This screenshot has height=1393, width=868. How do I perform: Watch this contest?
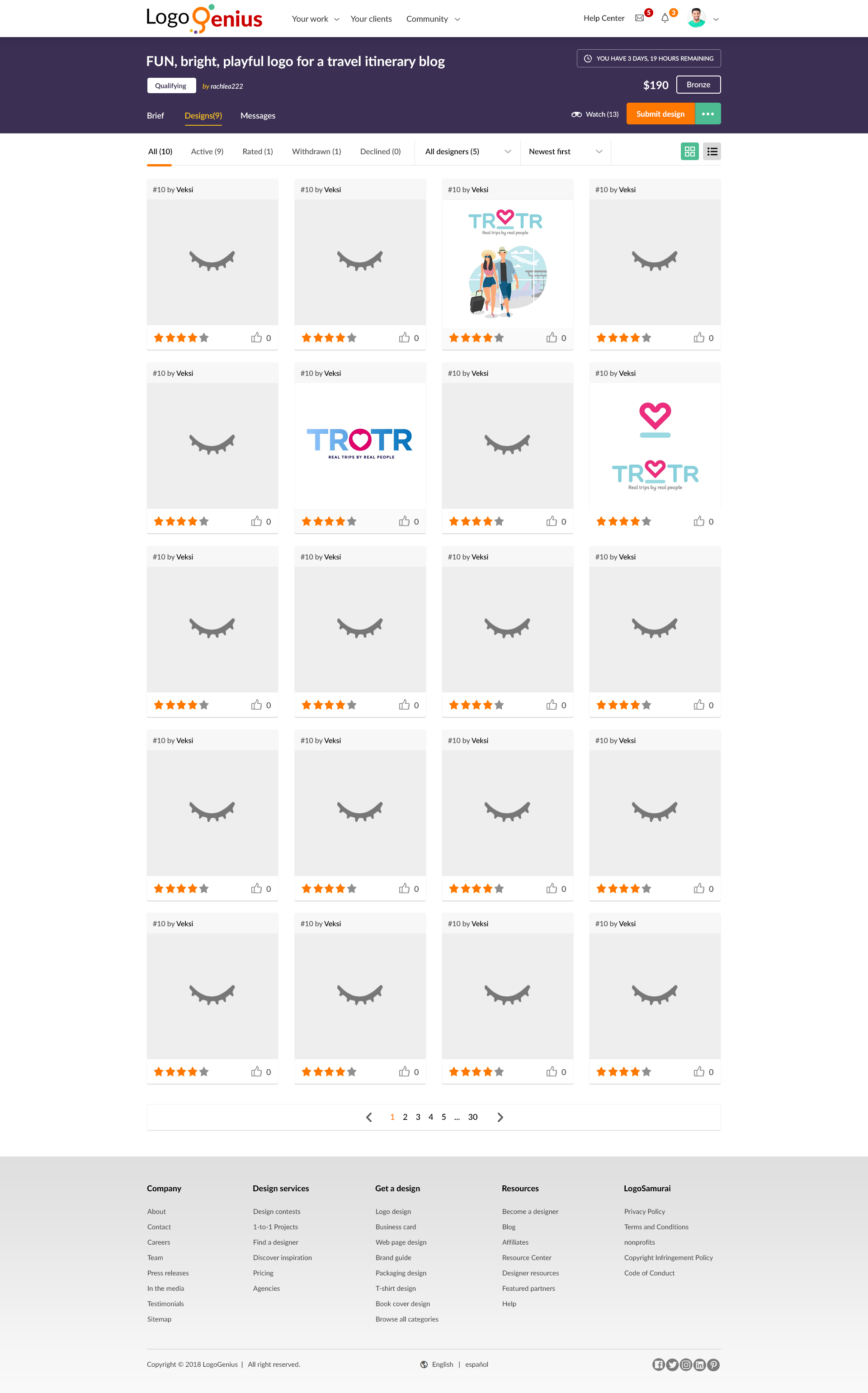pyautogui.click(x=595, y=114)
